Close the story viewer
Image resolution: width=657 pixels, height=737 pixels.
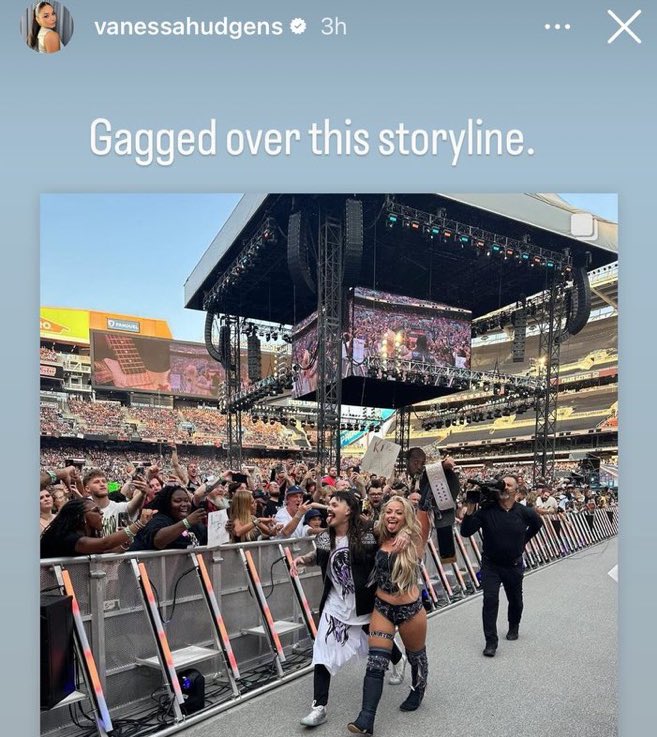tap(624, 27)
